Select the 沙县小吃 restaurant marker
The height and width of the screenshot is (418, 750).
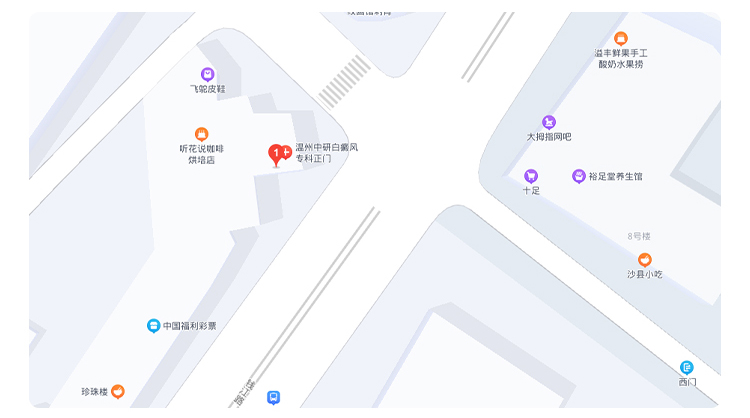click(645, 260)
